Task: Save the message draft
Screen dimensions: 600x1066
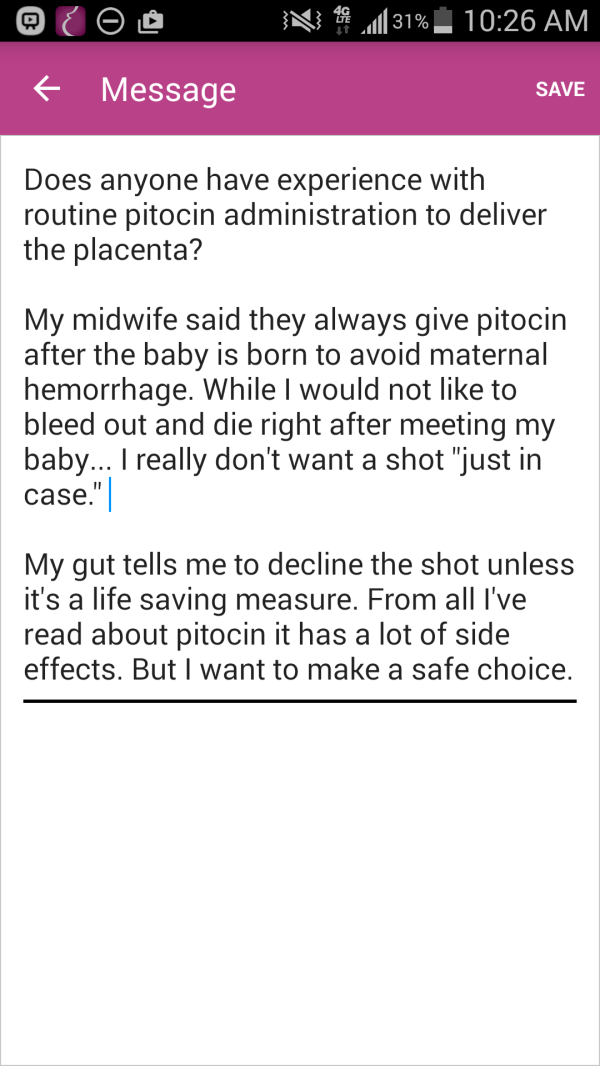Action: pos(559,89)
